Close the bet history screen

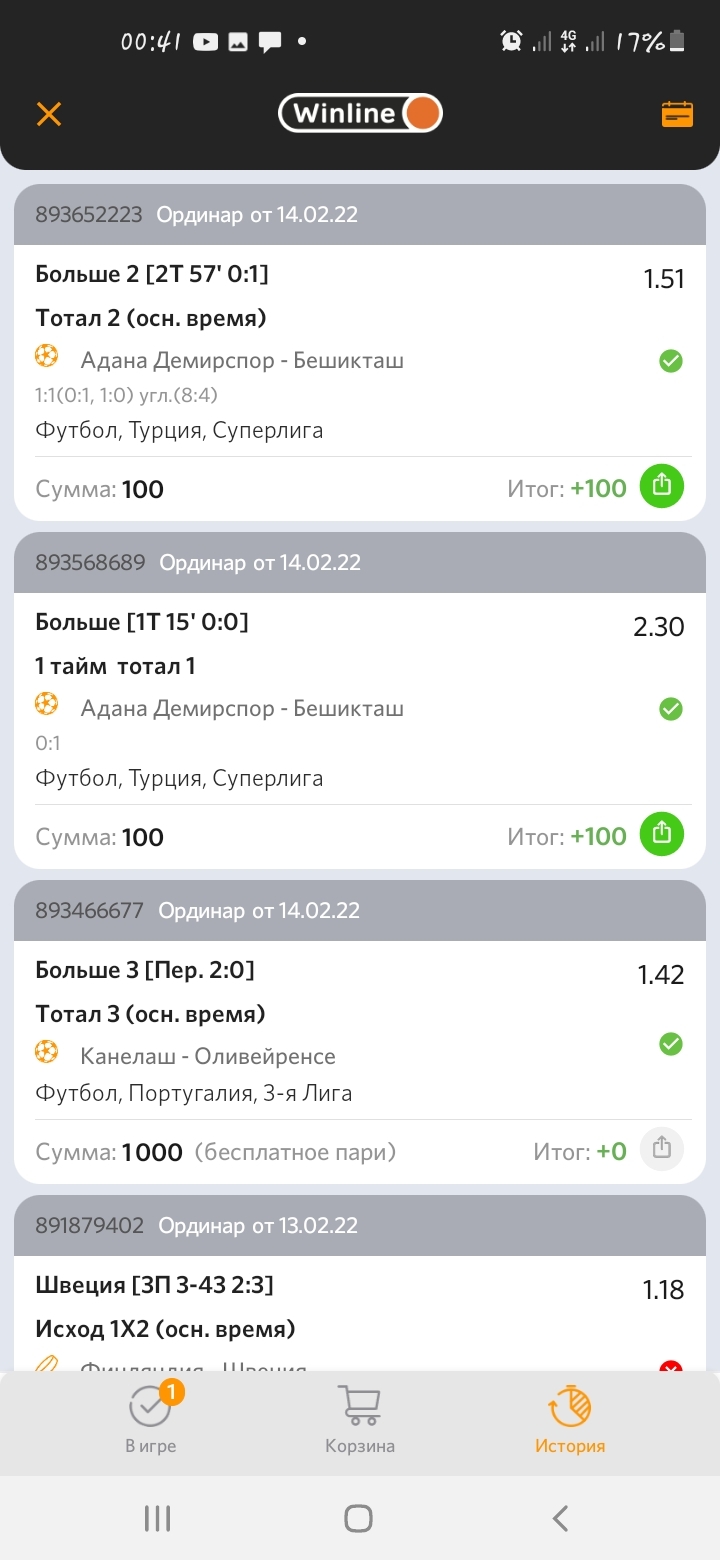(49, 113)
